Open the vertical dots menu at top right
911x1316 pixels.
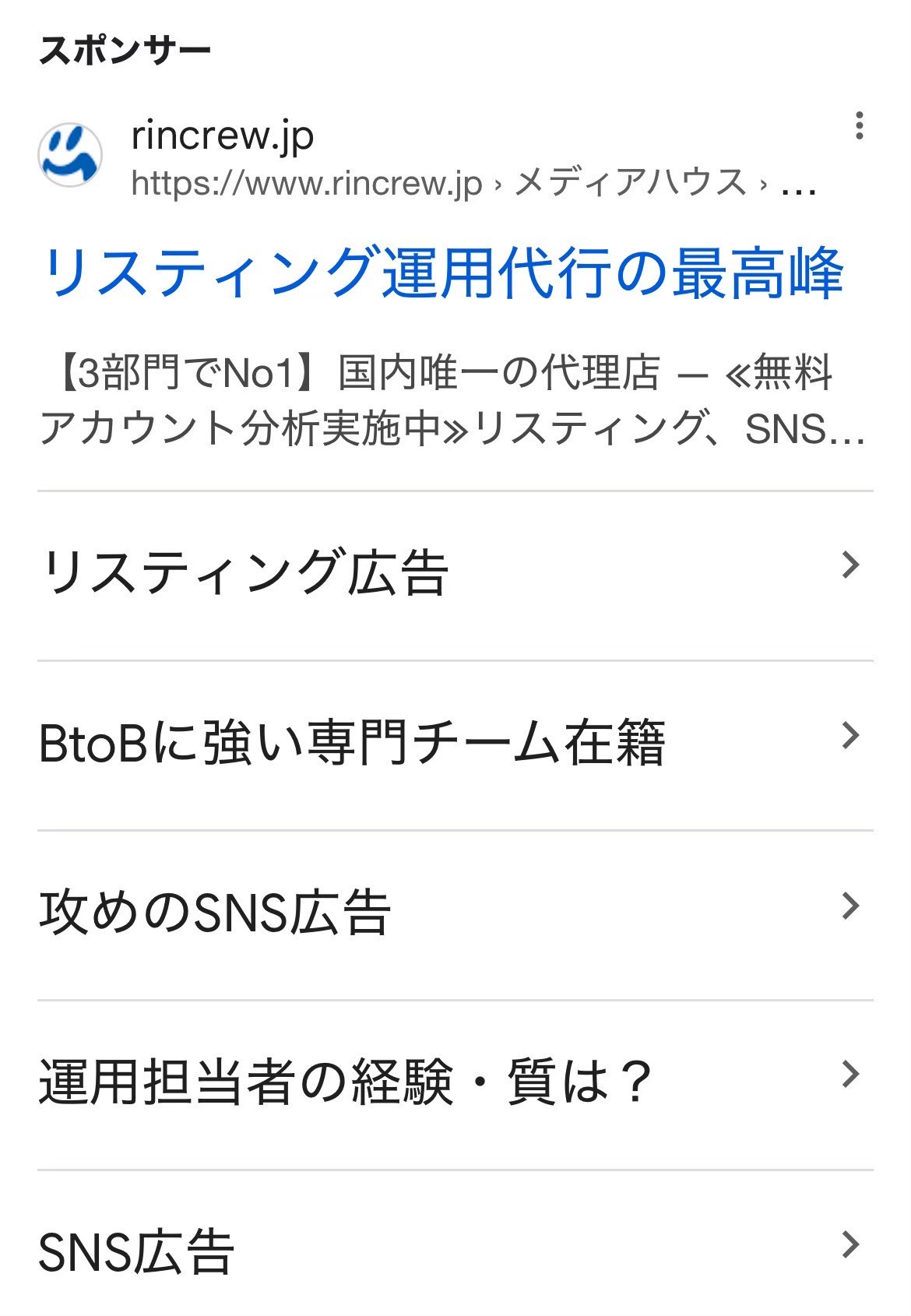coord(858,127)
